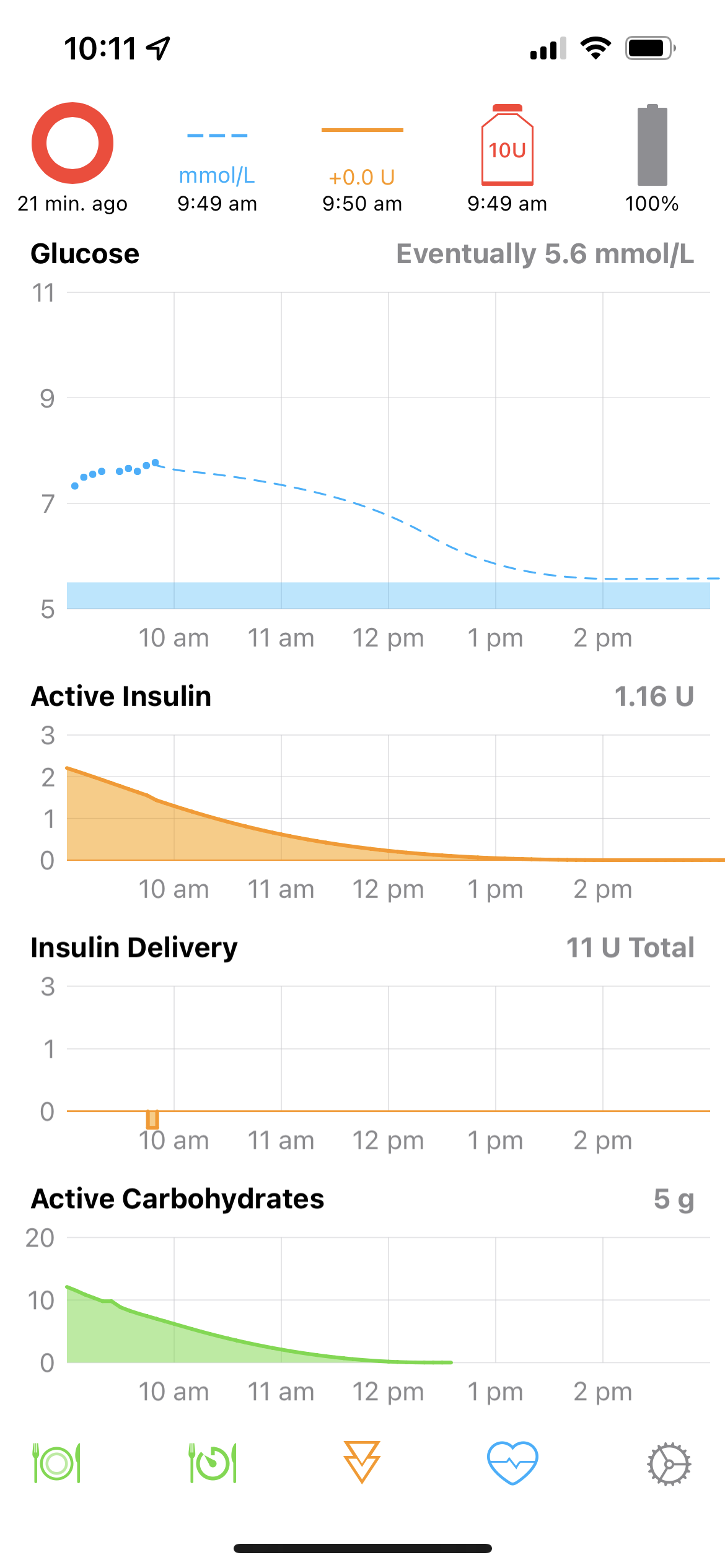Select the Insulin Delivery section header
The width and height of the screenshot is (725, 1568).
tap(134, 947)
